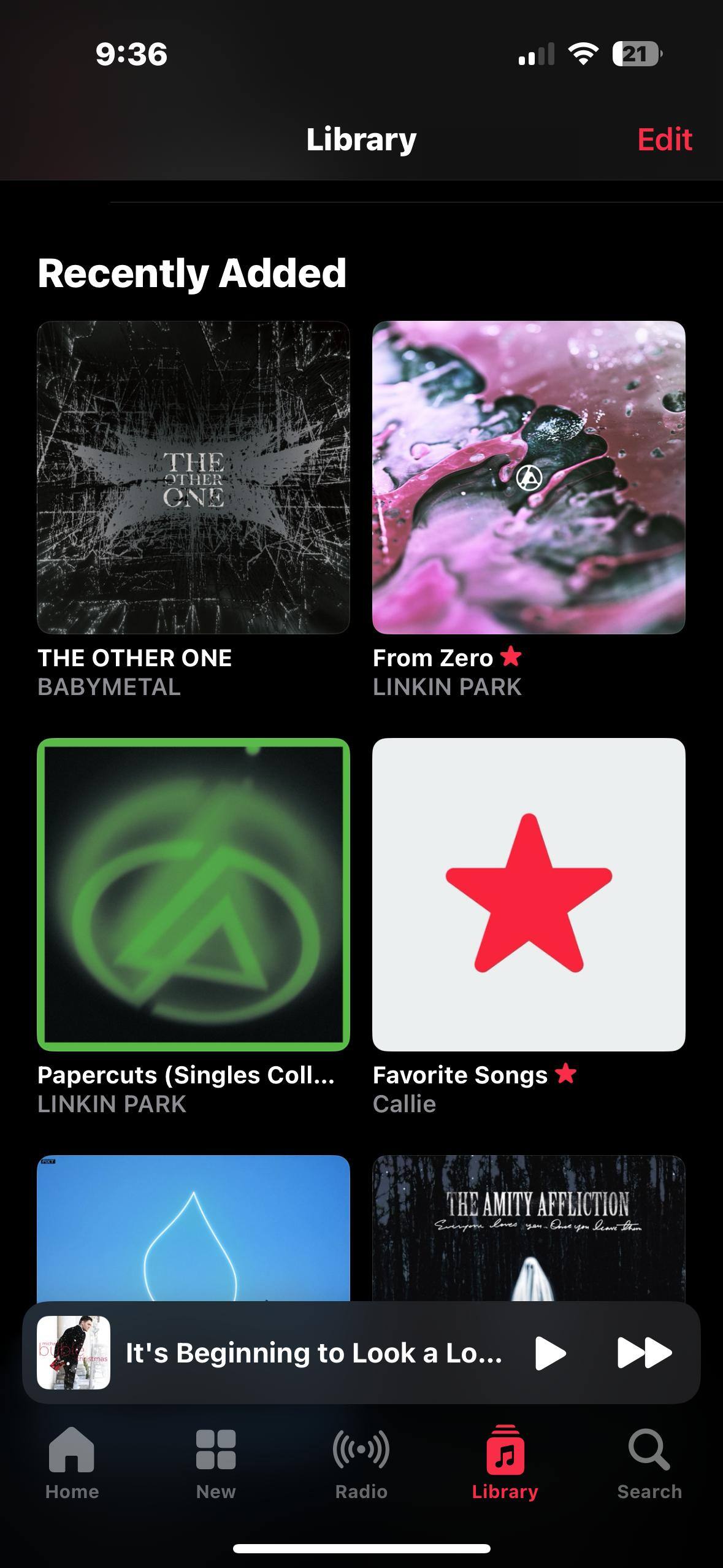The width and height of the screenshot is (723, 1568).
Task: Open The Amity Affliction album
Action: click(x=529, y=1228)
